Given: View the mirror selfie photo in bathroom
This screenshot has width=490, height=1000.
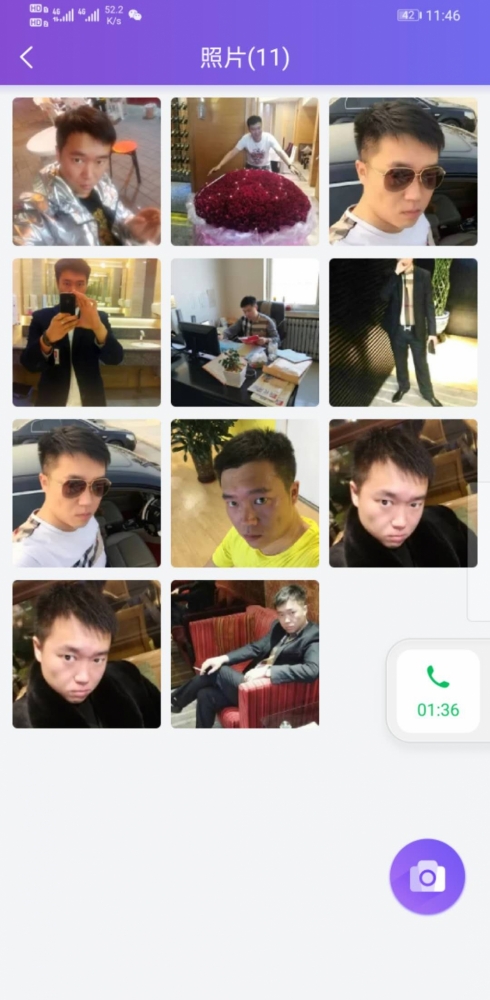Looking at the screenshot, I should click(x=87, y=332).
